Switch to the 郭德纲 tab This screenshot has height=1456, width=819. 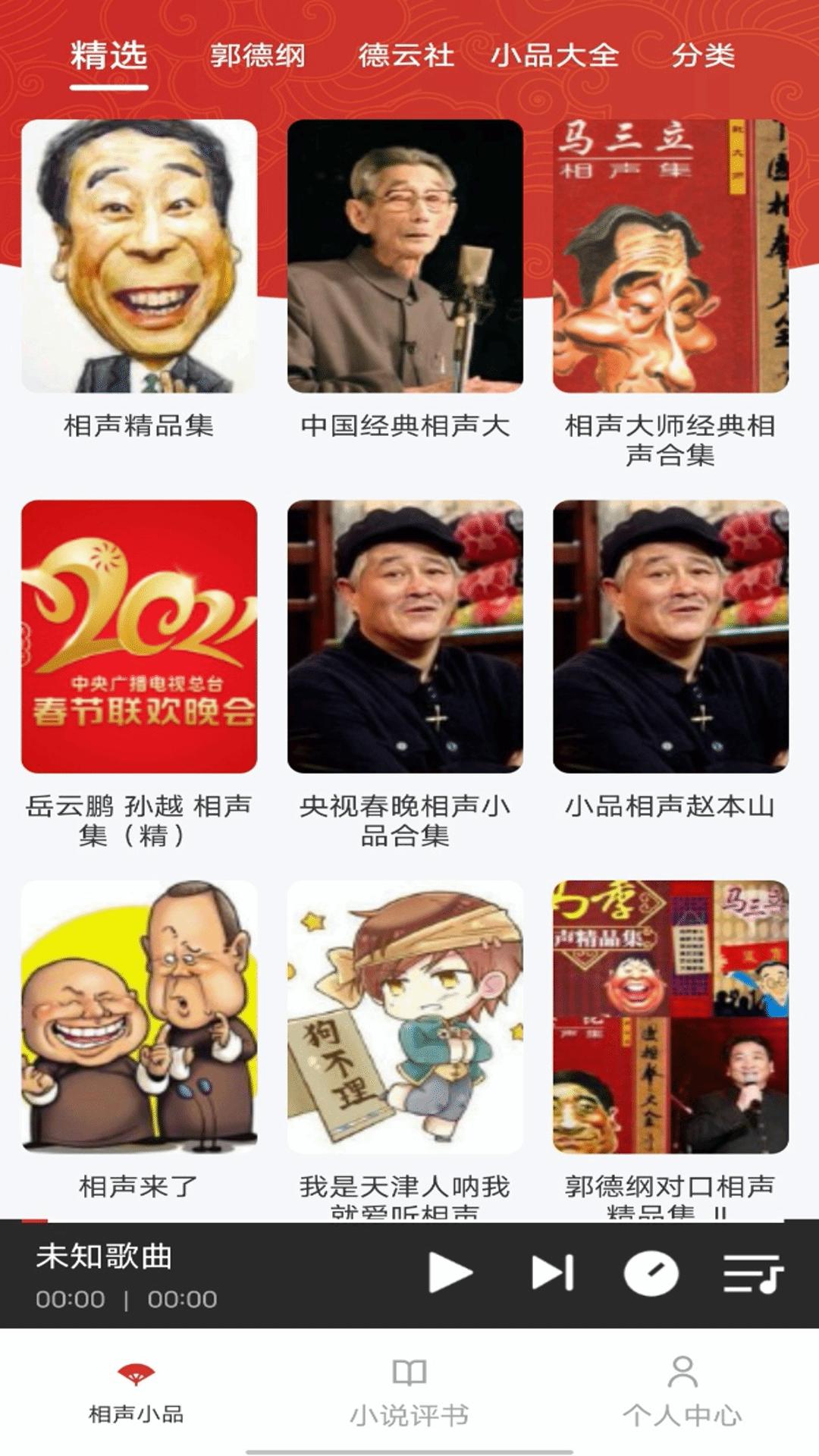[x=258, y=55]
